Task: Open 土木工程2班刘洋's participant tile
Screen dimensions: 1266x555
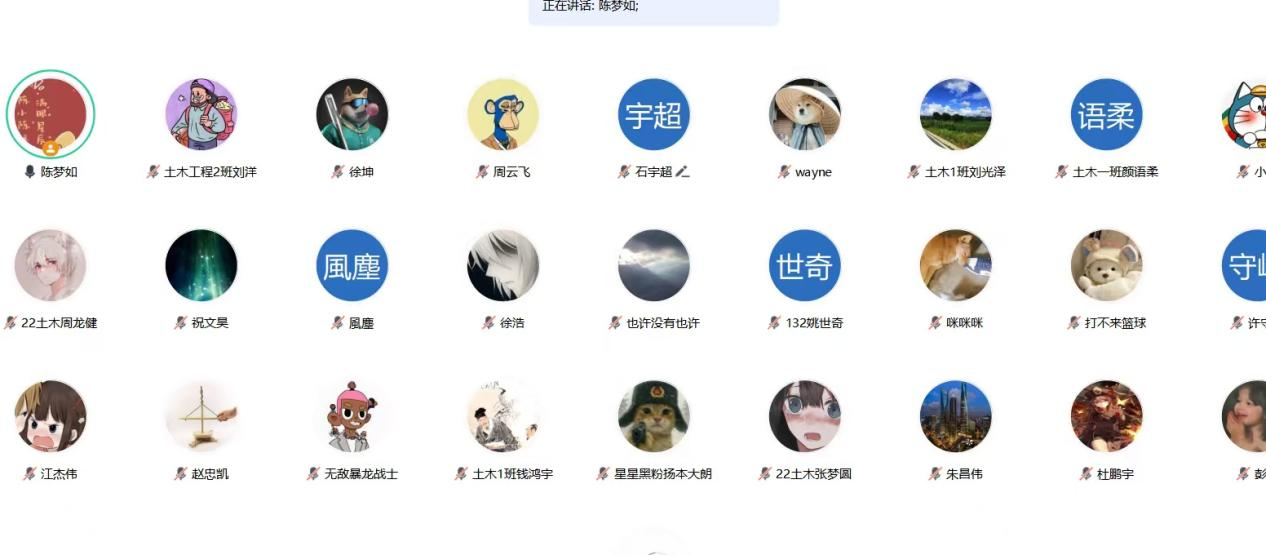Action: point(201,114)
